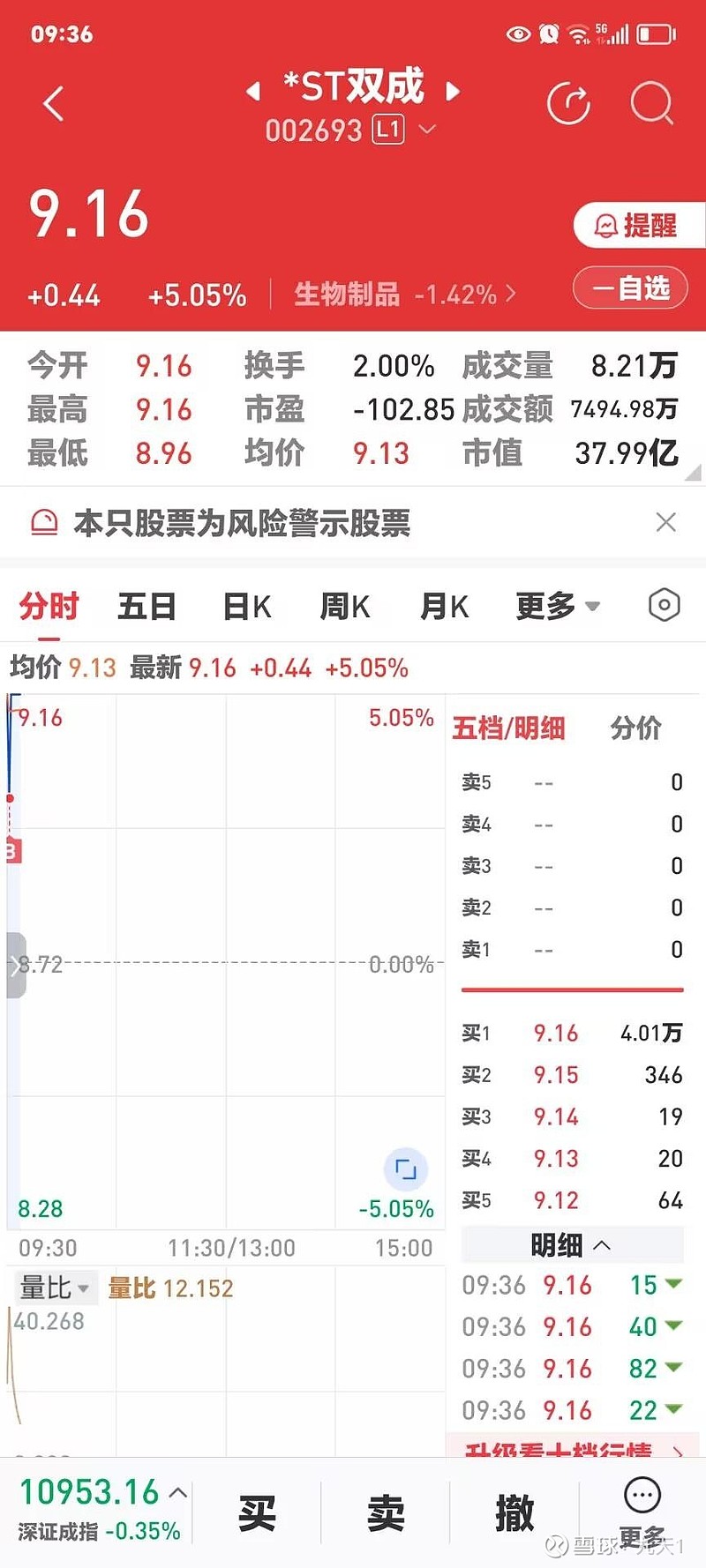Switch to the 分价 tab
The image size is (706, 1568).
635,728
